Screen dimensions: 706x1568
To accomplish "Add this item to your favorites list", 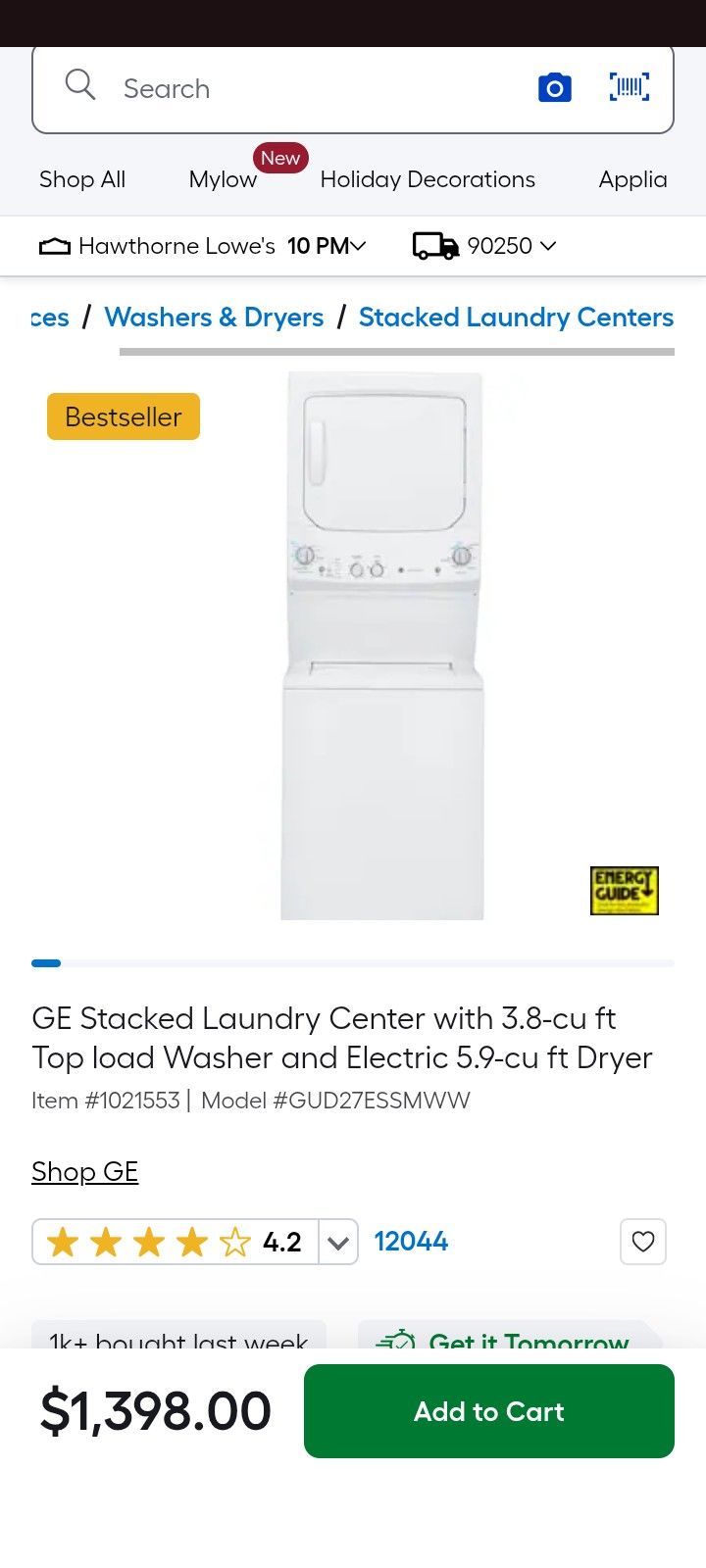I will (x=643, y=1242).
